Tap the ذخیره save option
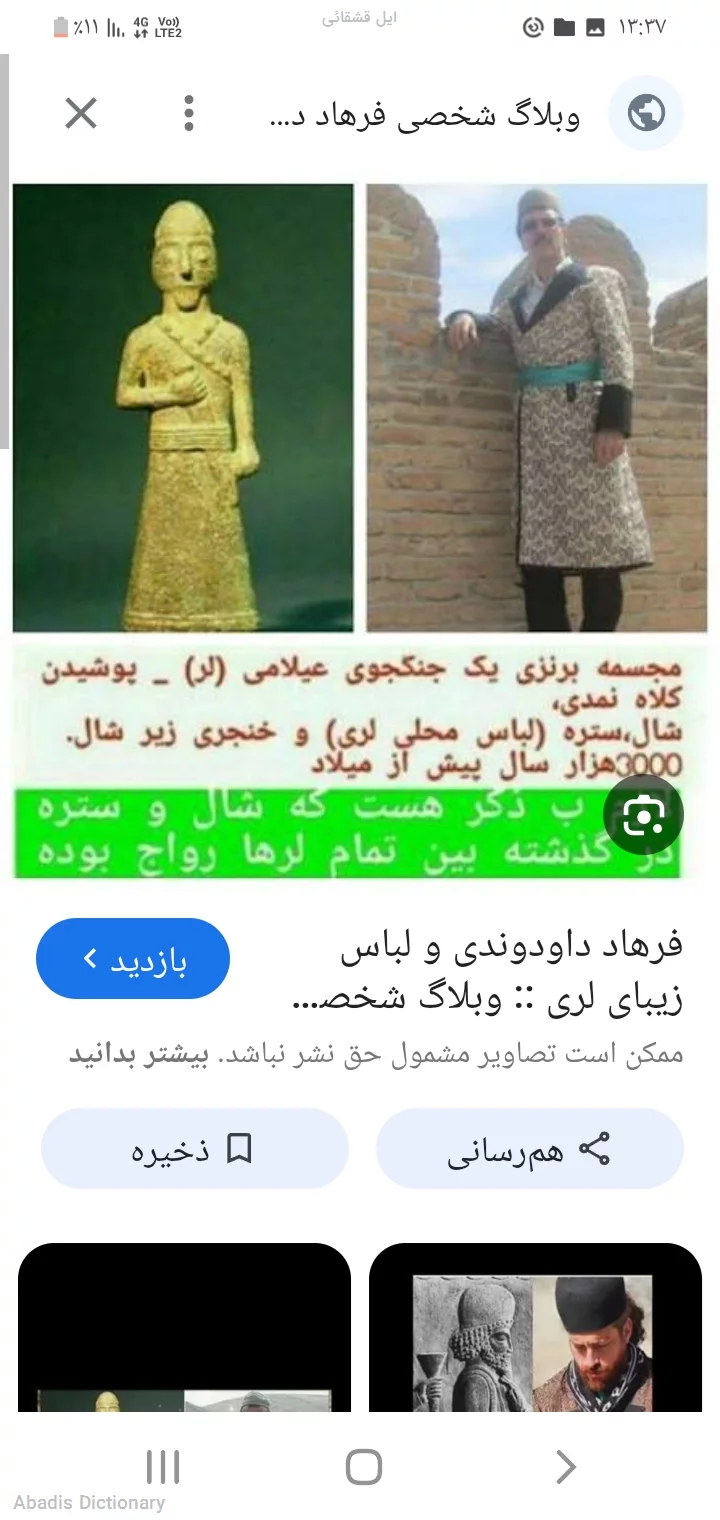Image resolution: width=720 pixels, height=1520 pixels. pos(195,1149)
